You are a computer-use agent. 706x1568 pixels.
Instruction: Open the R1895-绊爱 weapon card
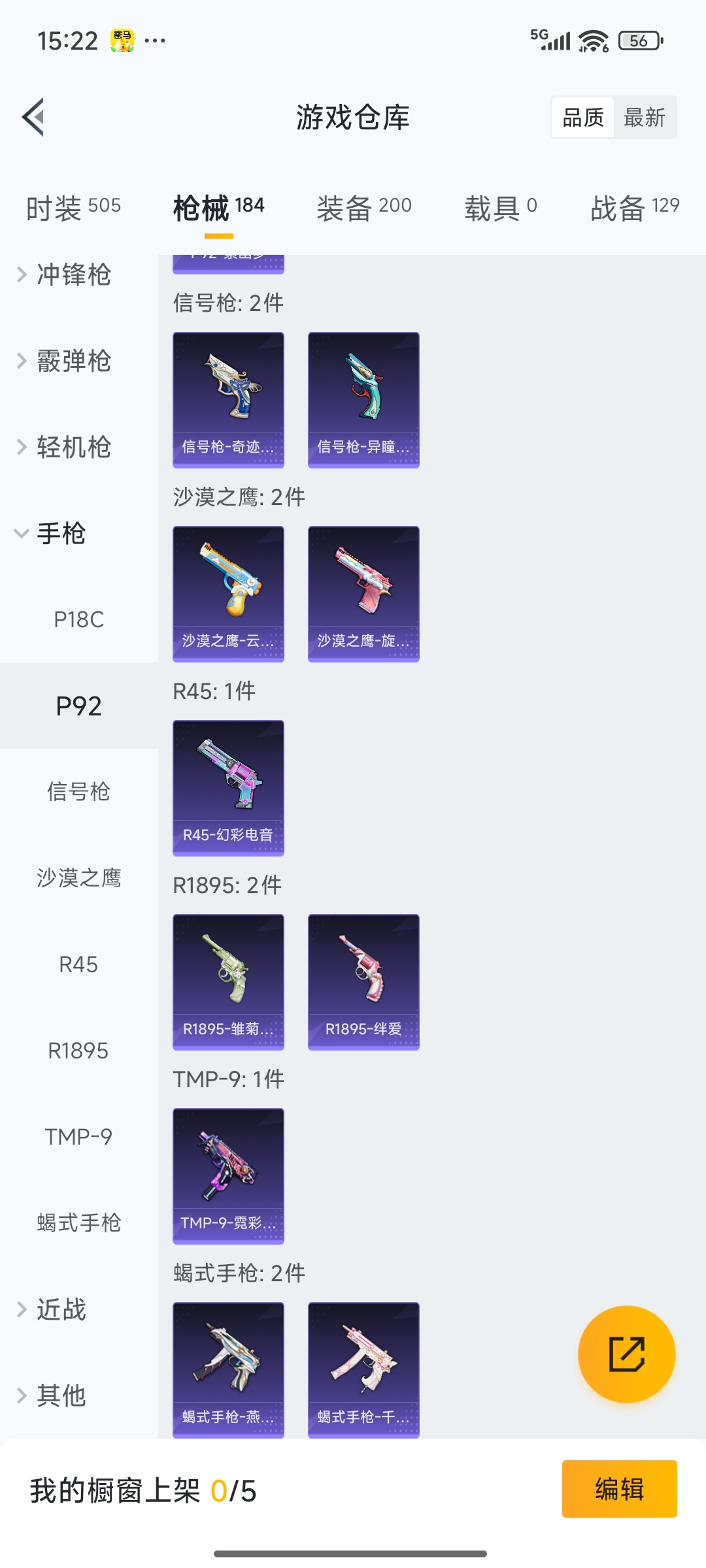pyautogui.click(x=363, y=981)
